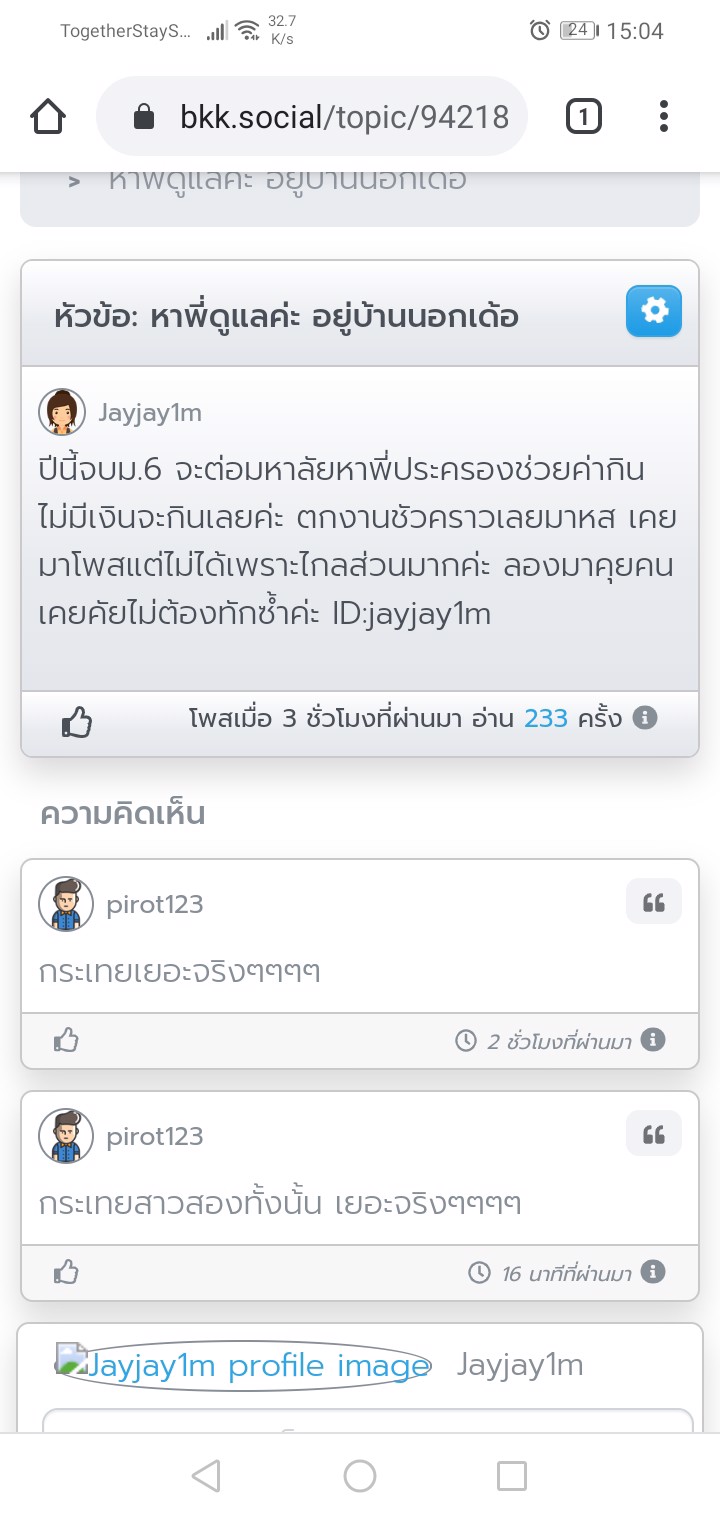This screenshot has height=1520, width=720.
Task: Open read count 233 link
Action: point(546,718)
